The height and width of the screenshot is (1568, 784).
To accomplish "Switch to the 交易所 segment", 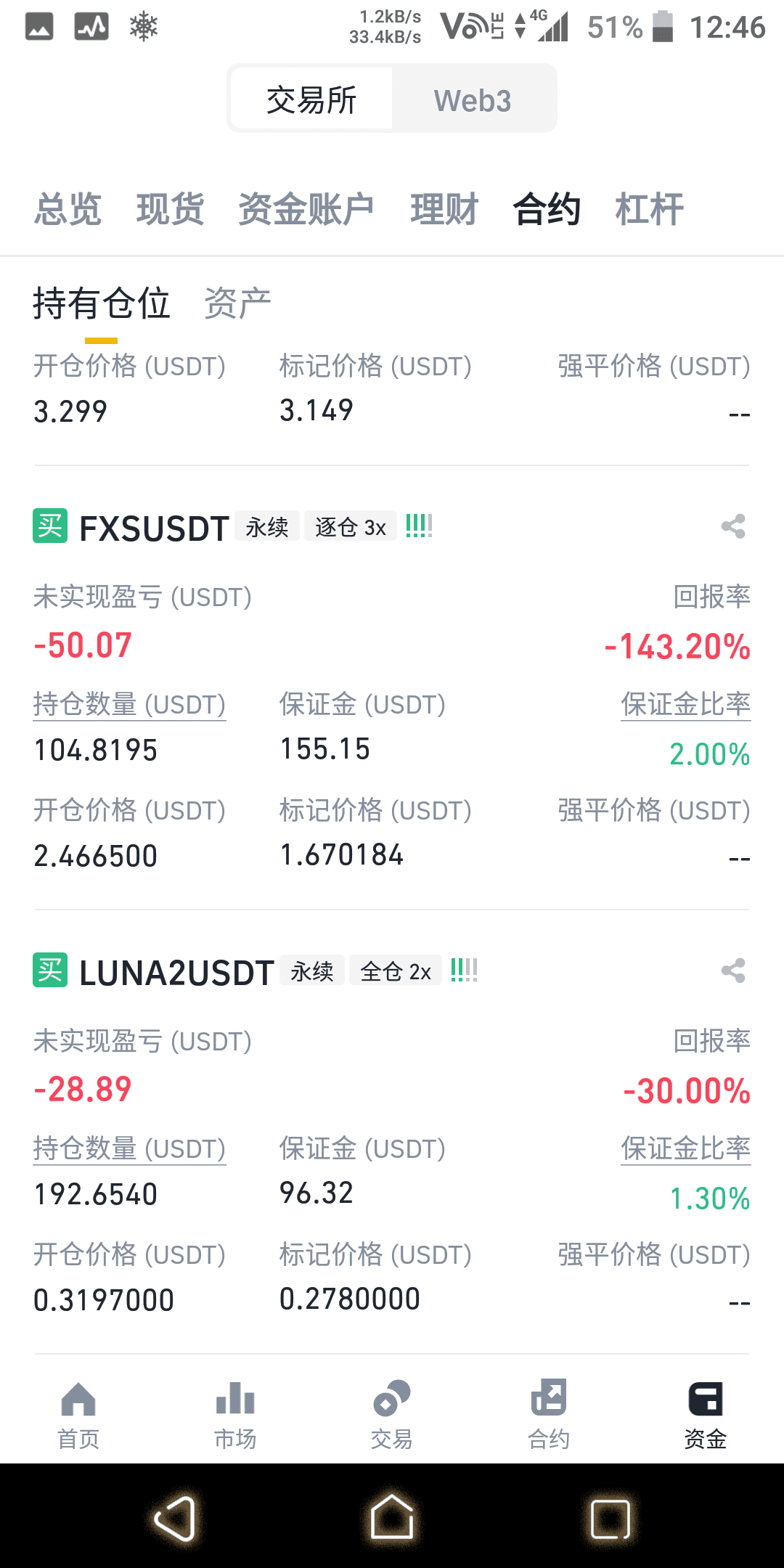I will [x=311, y=99].
